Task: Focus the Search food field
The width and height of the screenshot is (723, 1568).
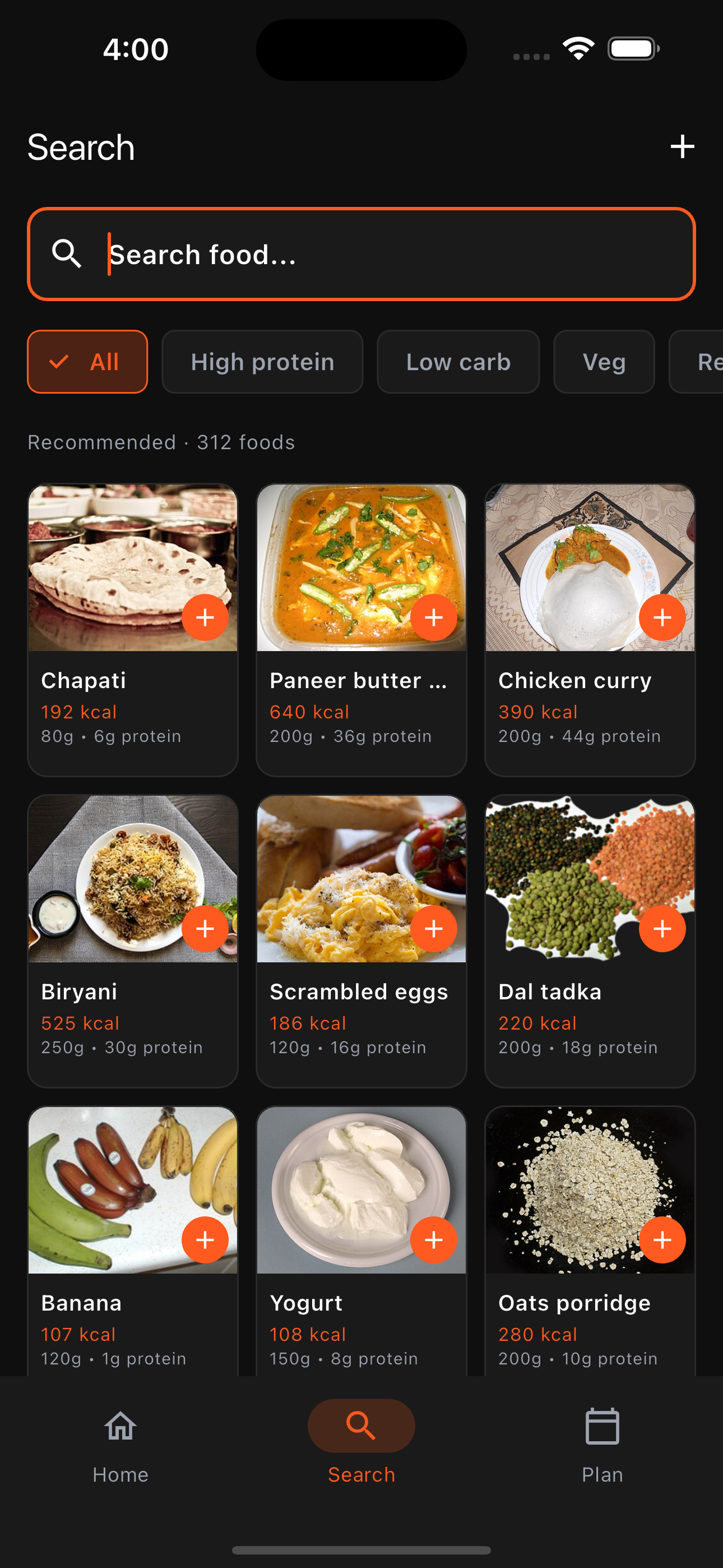Action: coord(361,254)
